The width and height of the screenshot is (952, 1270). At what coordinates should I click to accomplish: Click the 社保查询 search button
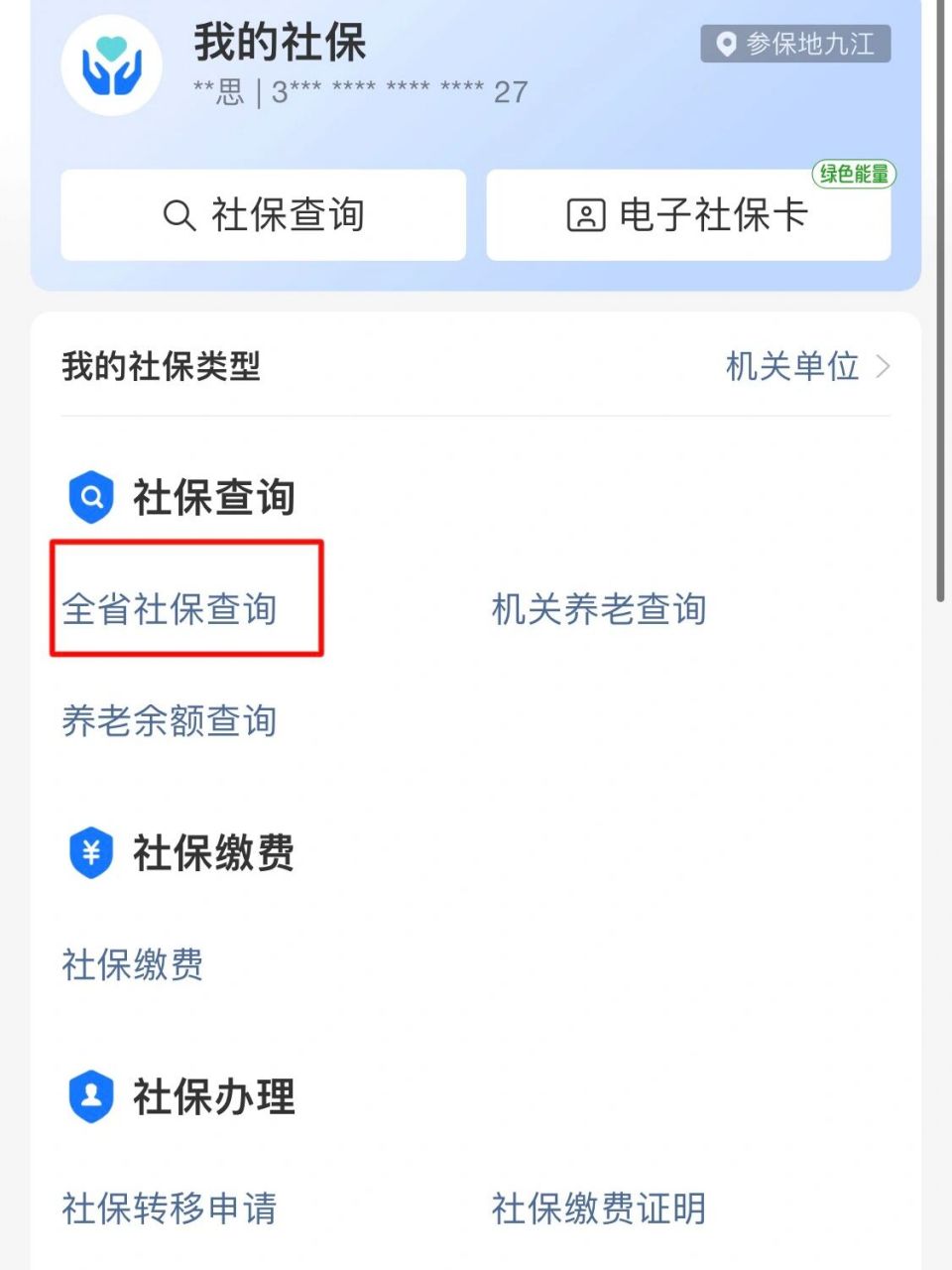(263, 214)
